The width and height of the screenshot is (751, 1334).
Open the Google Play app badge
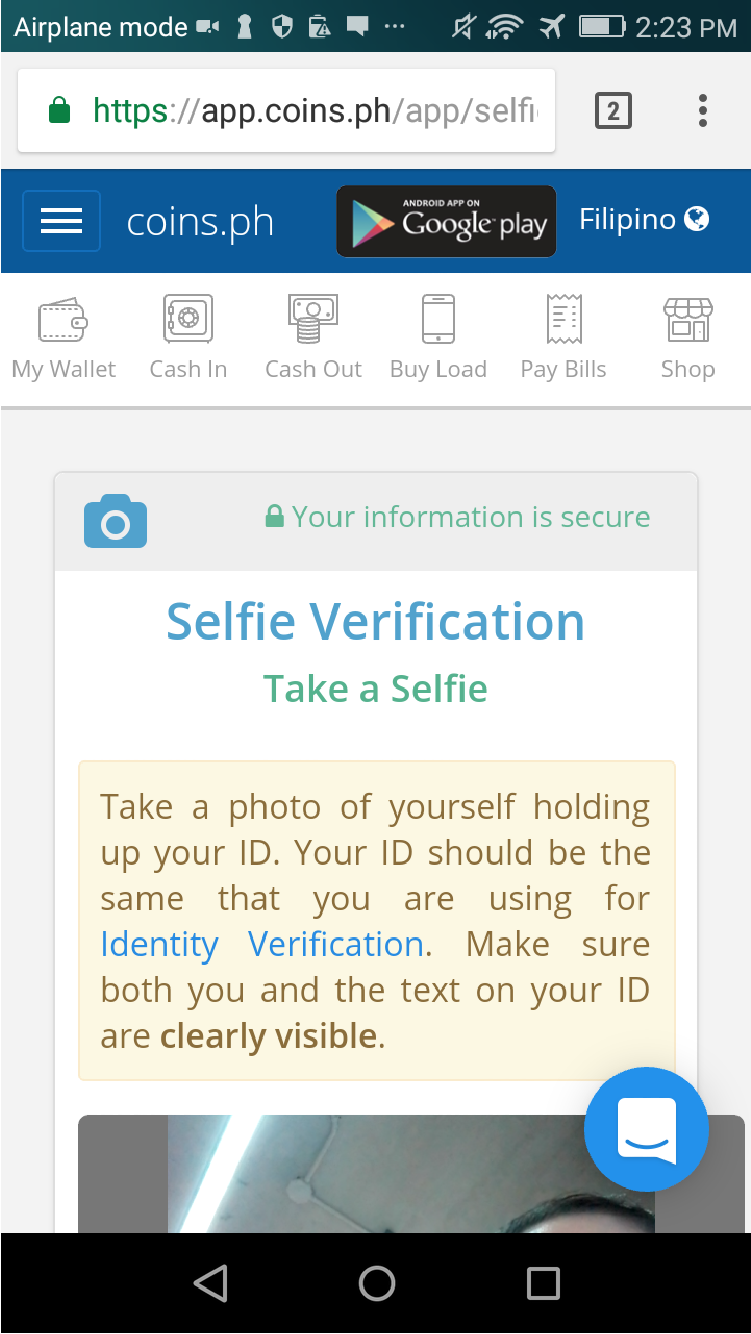(x=446, y=221)
